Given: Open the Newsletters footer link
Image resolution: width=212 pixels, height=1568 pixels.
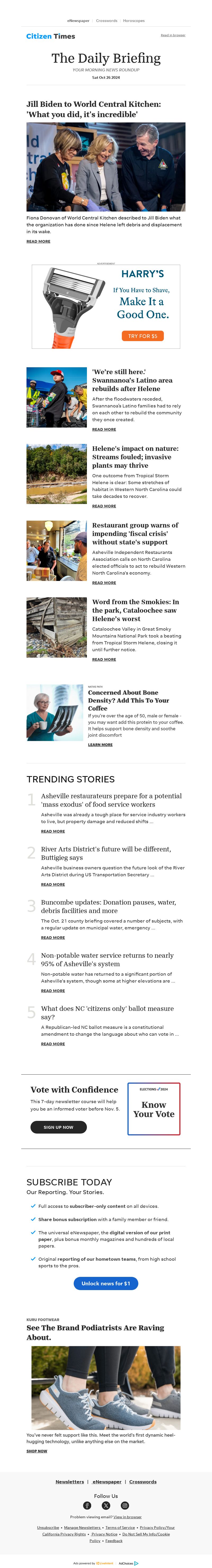Looking at the screenshot, I should (x=69, y=1482).
